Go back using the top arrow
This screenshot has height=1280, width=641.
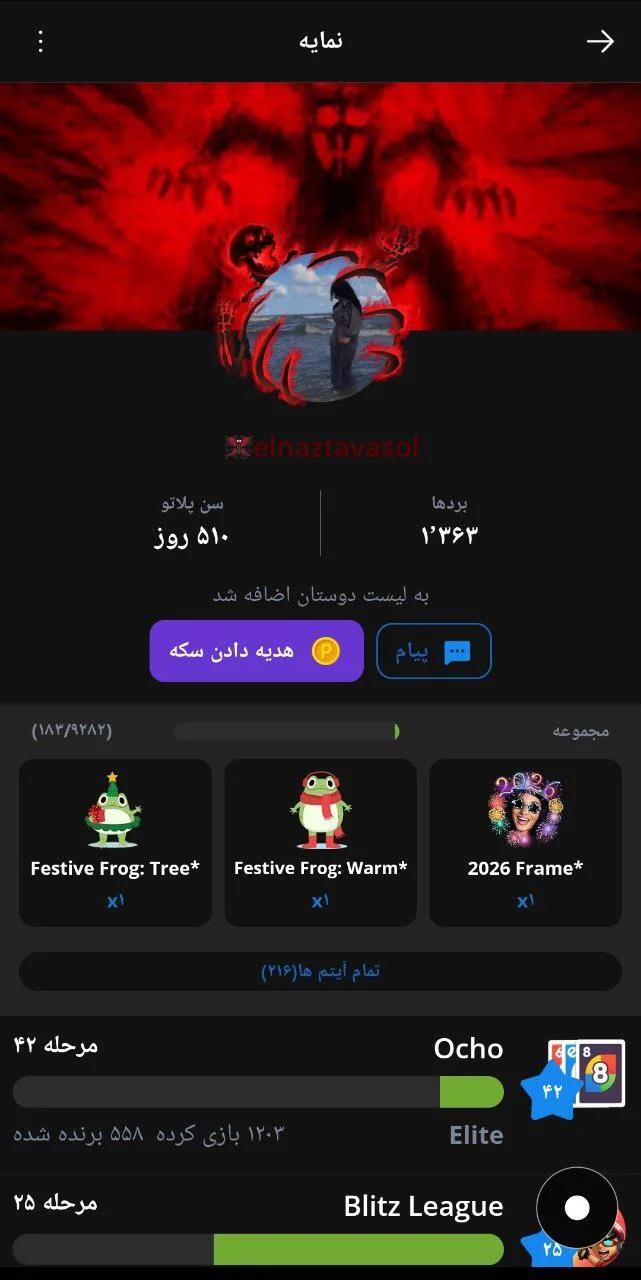tap(600, 41)
